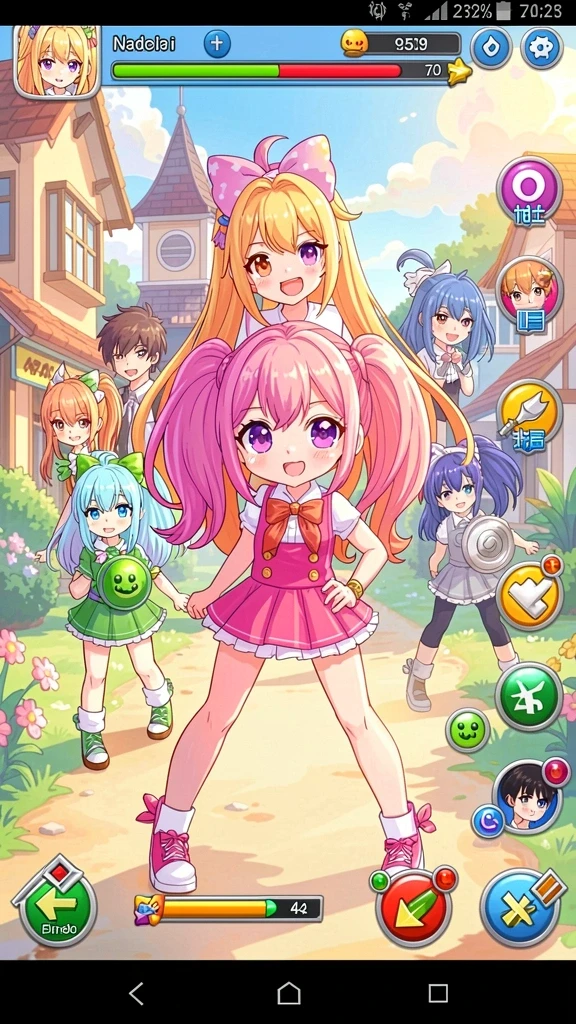Go back with the system back button
Screen dimensions: 576x1024
click(x=136, y=993)
